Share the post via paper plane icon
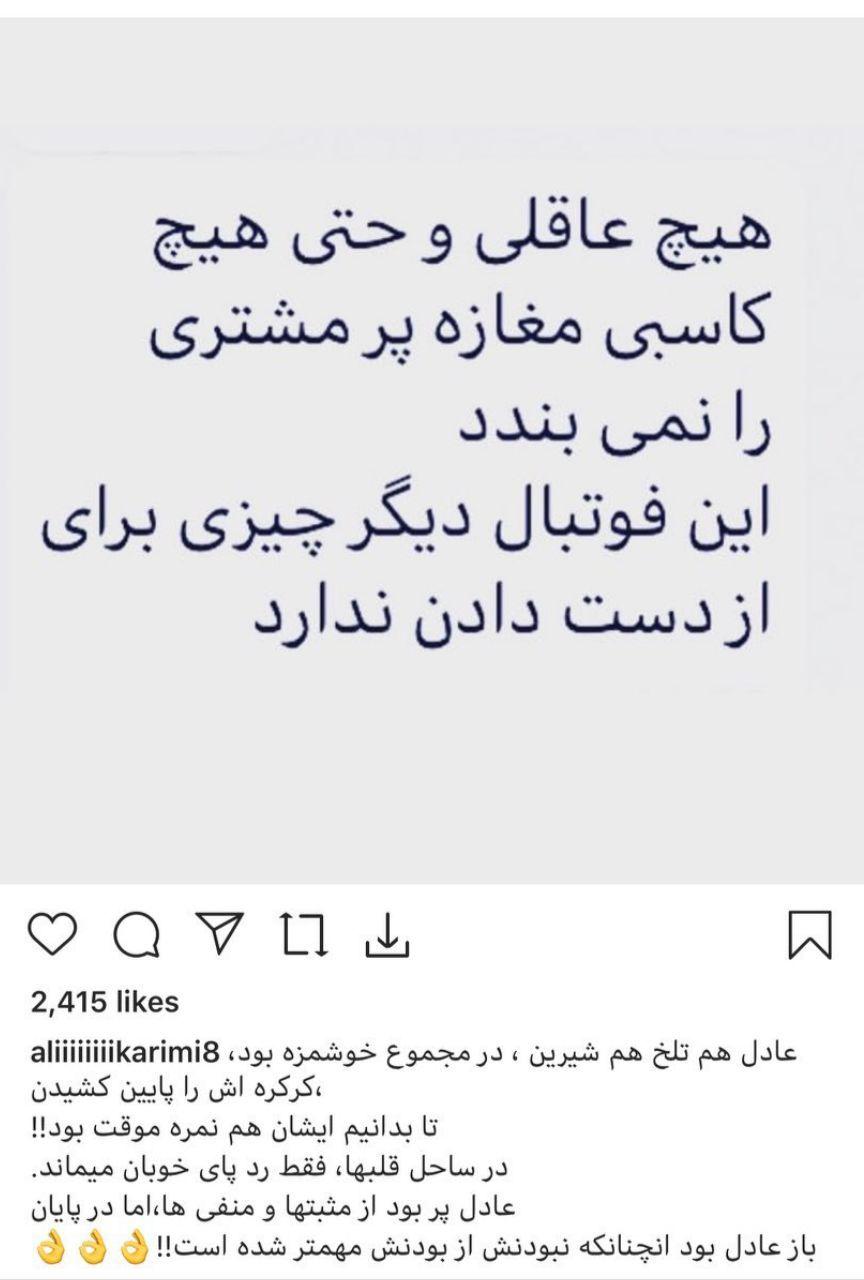The height and width of the screenshot is (1280, 864). tap(220, 934)
